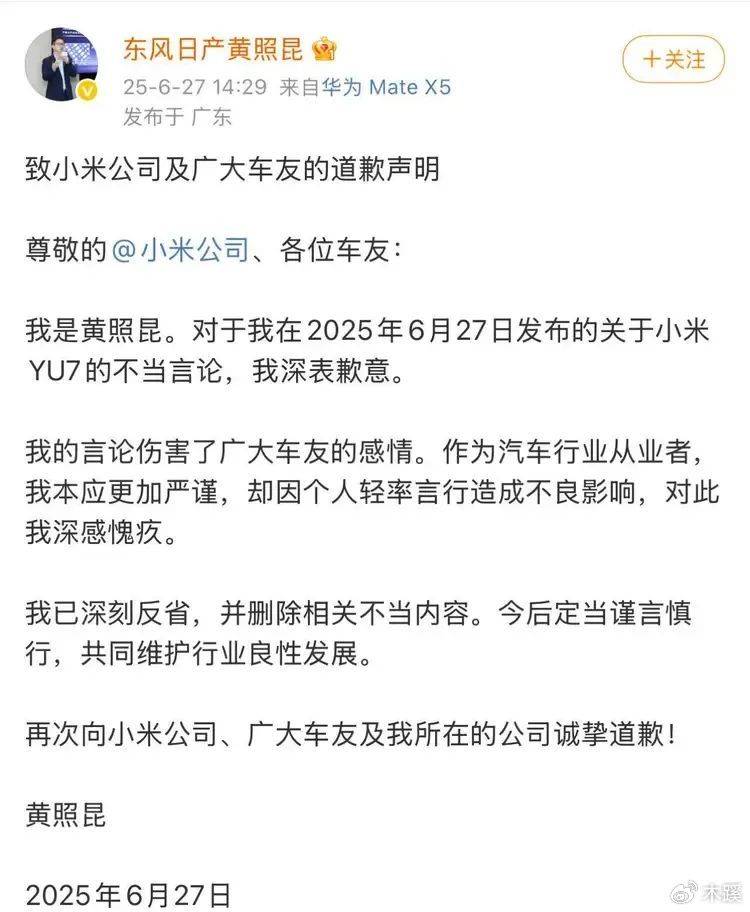
Task: Open the 东风日产黄照昆 username
Action: (213, 47)
